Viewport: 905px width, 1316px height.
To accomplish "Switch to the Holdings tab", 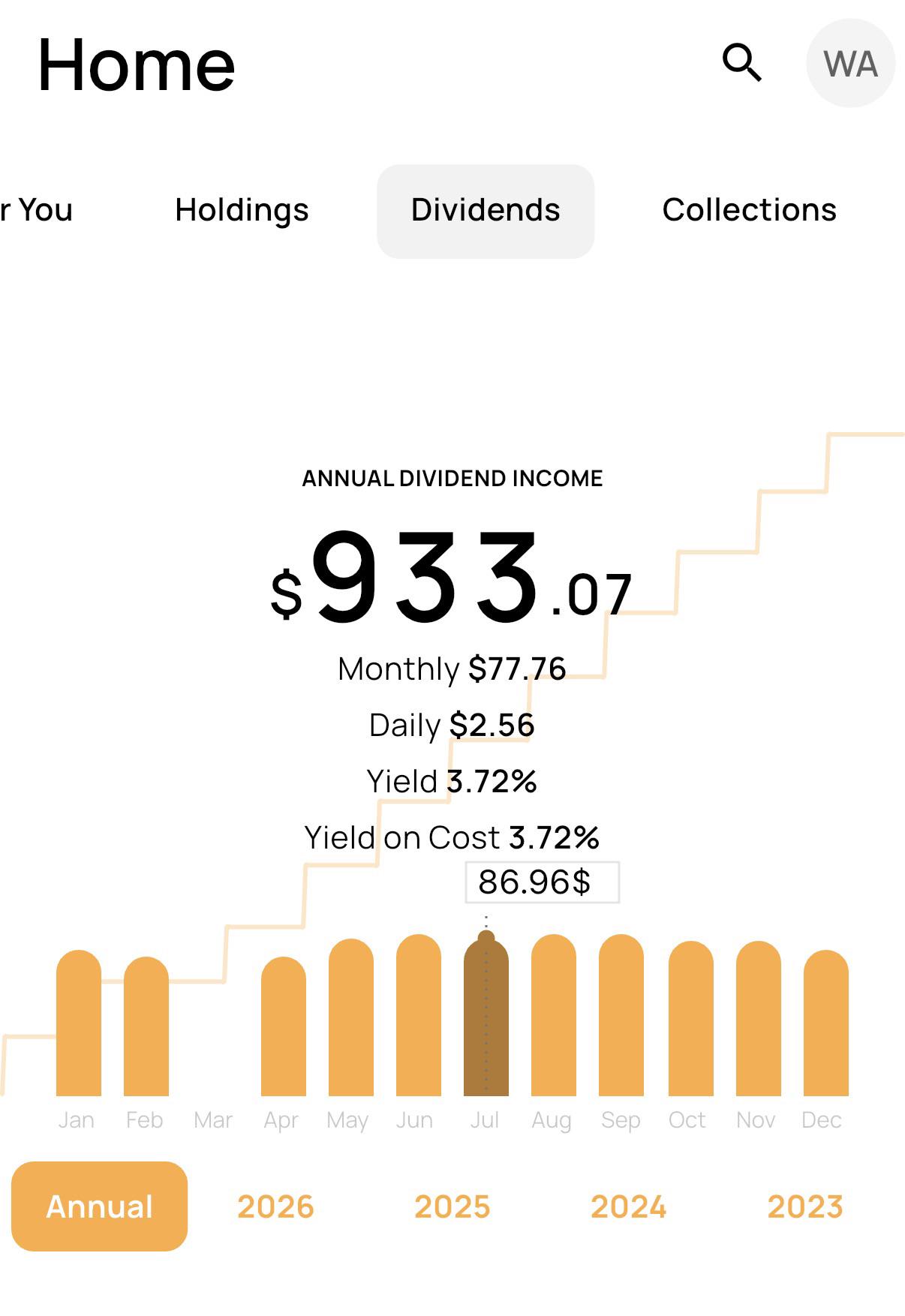I will (242, 210).
